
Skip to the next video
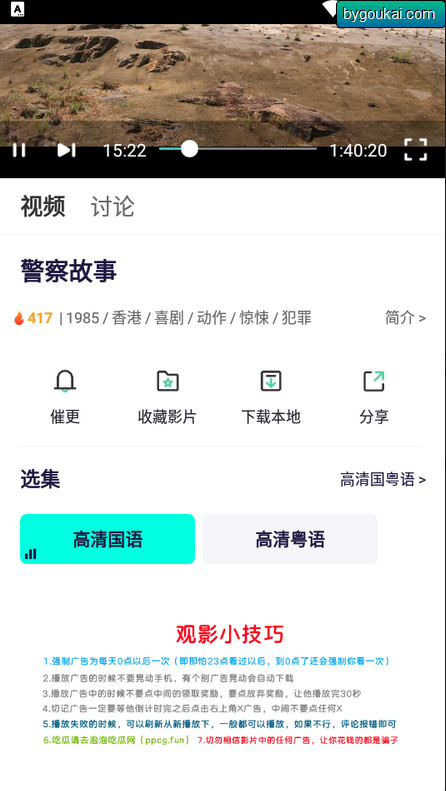click(x=66, y=150)
